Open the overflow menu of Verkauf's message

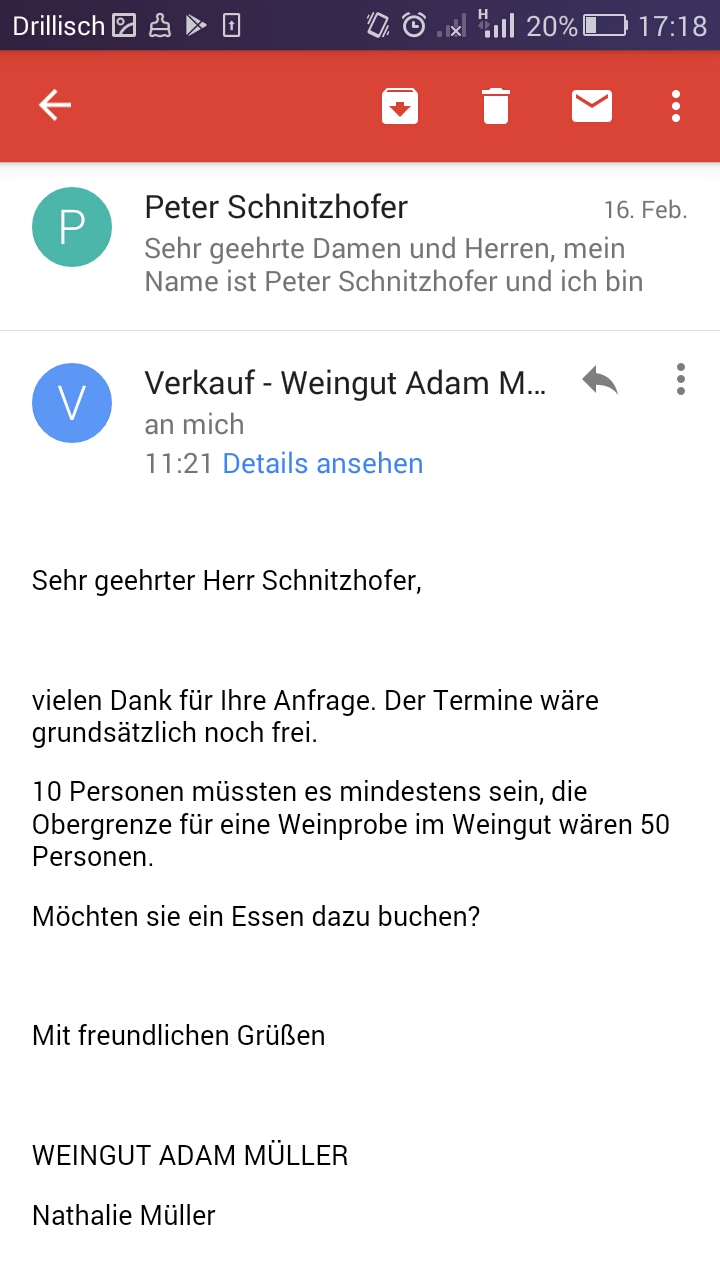pyautogui.click(x=681, y=380)
